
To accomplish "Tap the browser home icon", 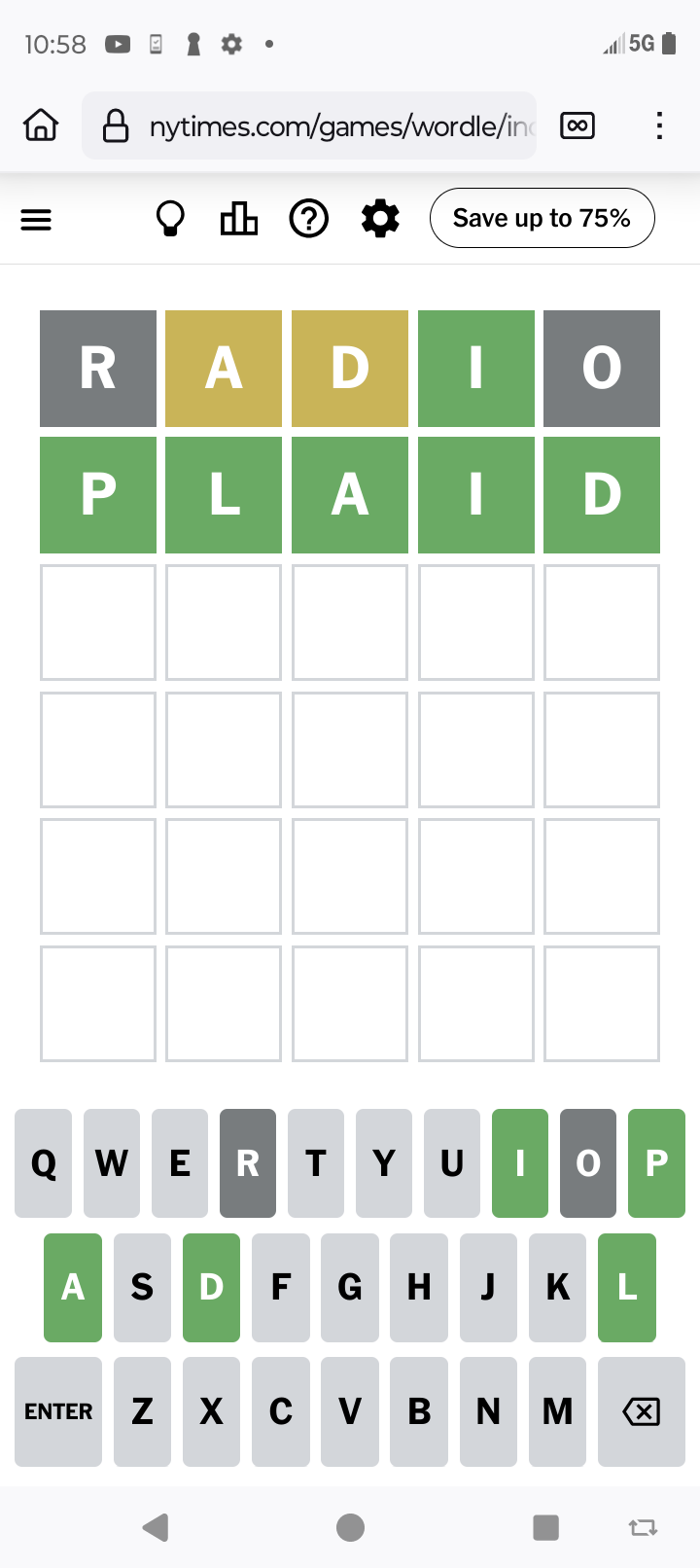I will pyautogui.click(x=41, y=125).
